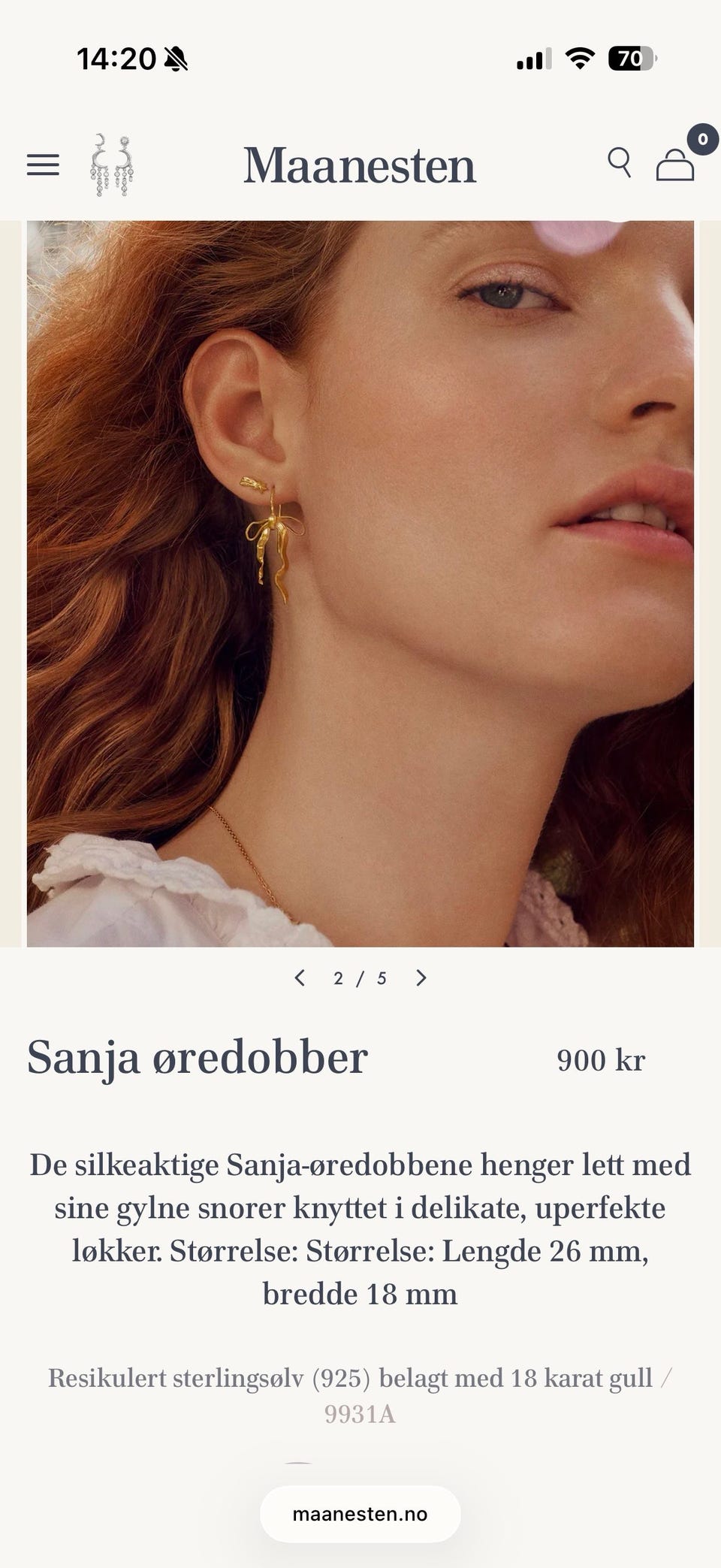Viewport: 721px width, 1568px height.
Task: Tap the maanesten.no address bar
Action: 360,1514
